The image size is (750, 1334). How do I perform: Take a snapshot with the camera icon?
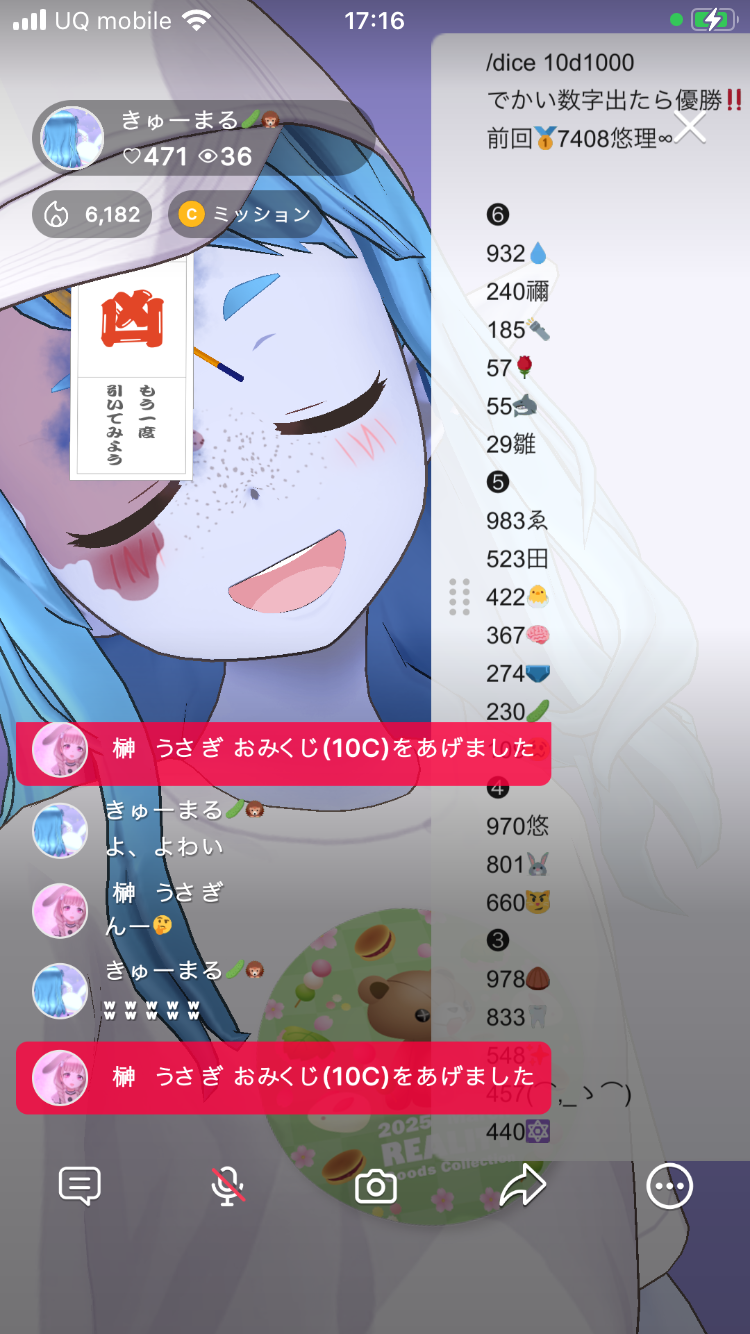[376, 1187]
